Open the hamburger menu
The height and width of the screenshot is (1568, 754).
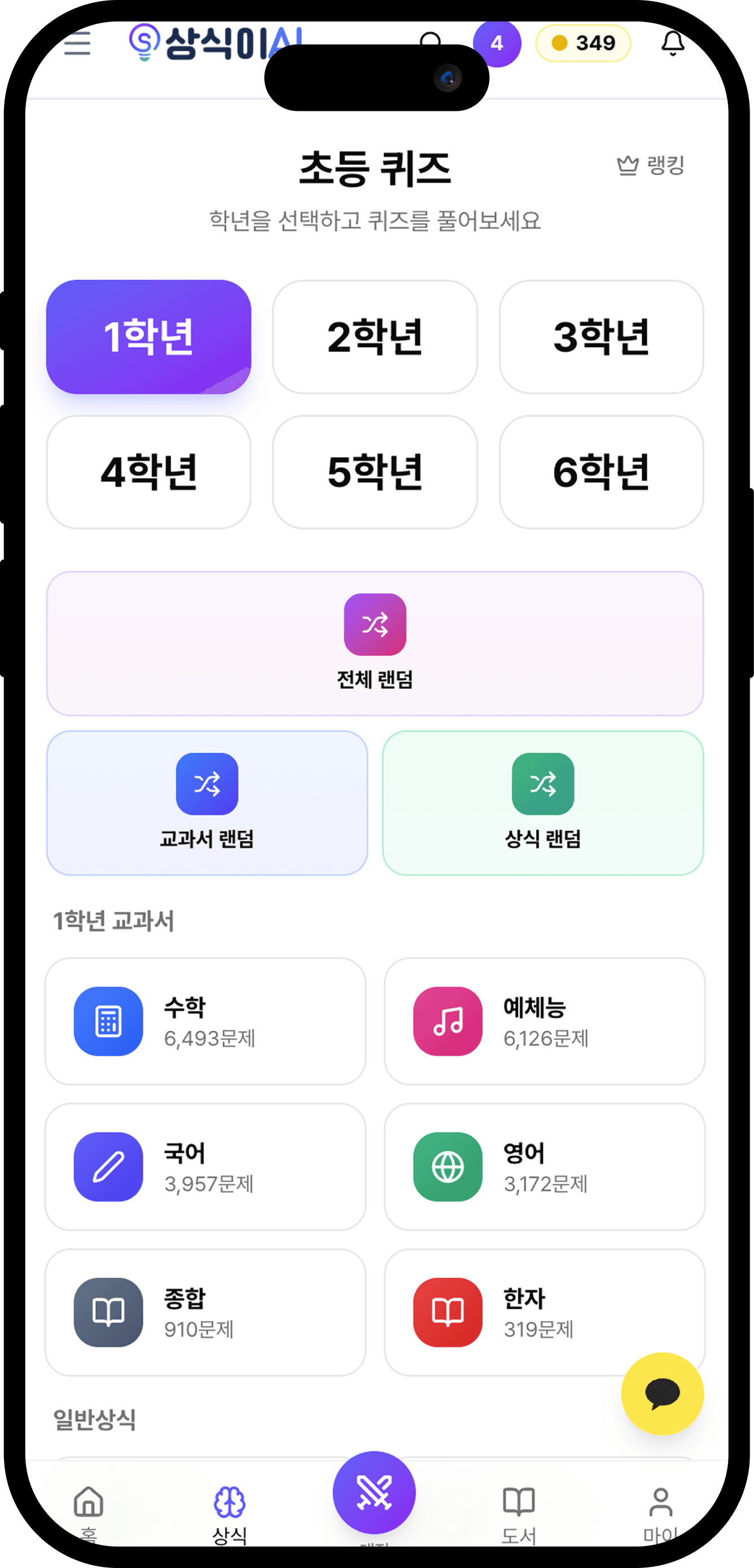coord(78,44)
